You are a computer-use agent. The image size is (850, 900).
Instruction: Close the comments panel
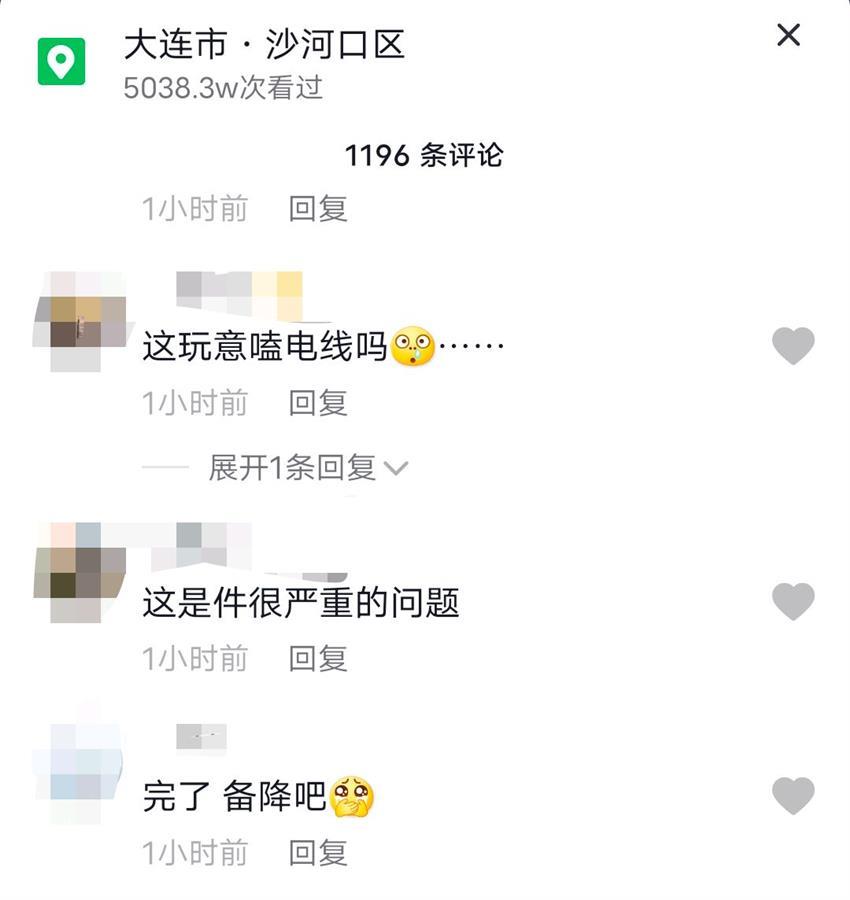[x=788, y=36]
